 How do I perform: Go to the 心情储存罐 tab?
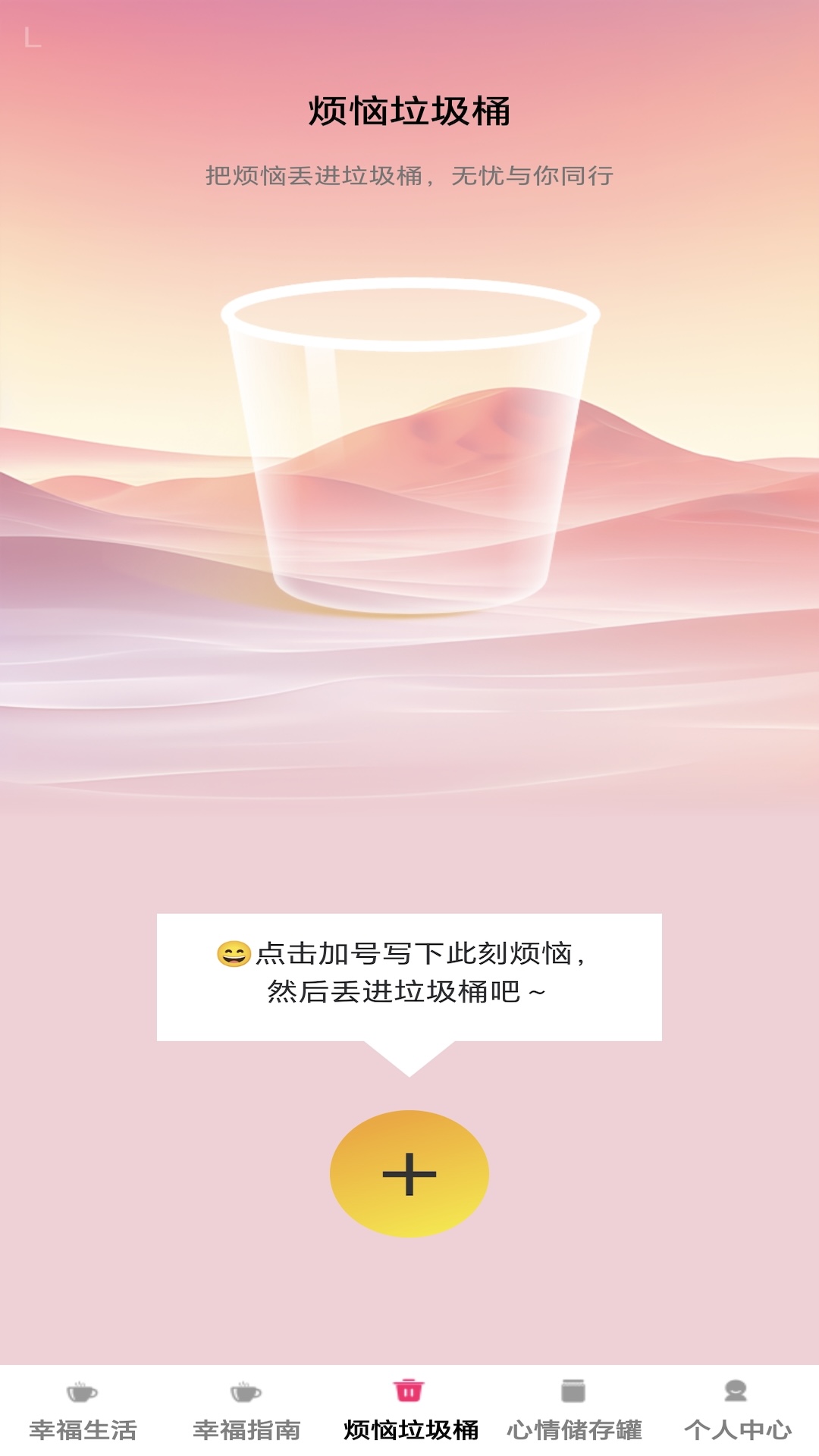pos(573,1410)
